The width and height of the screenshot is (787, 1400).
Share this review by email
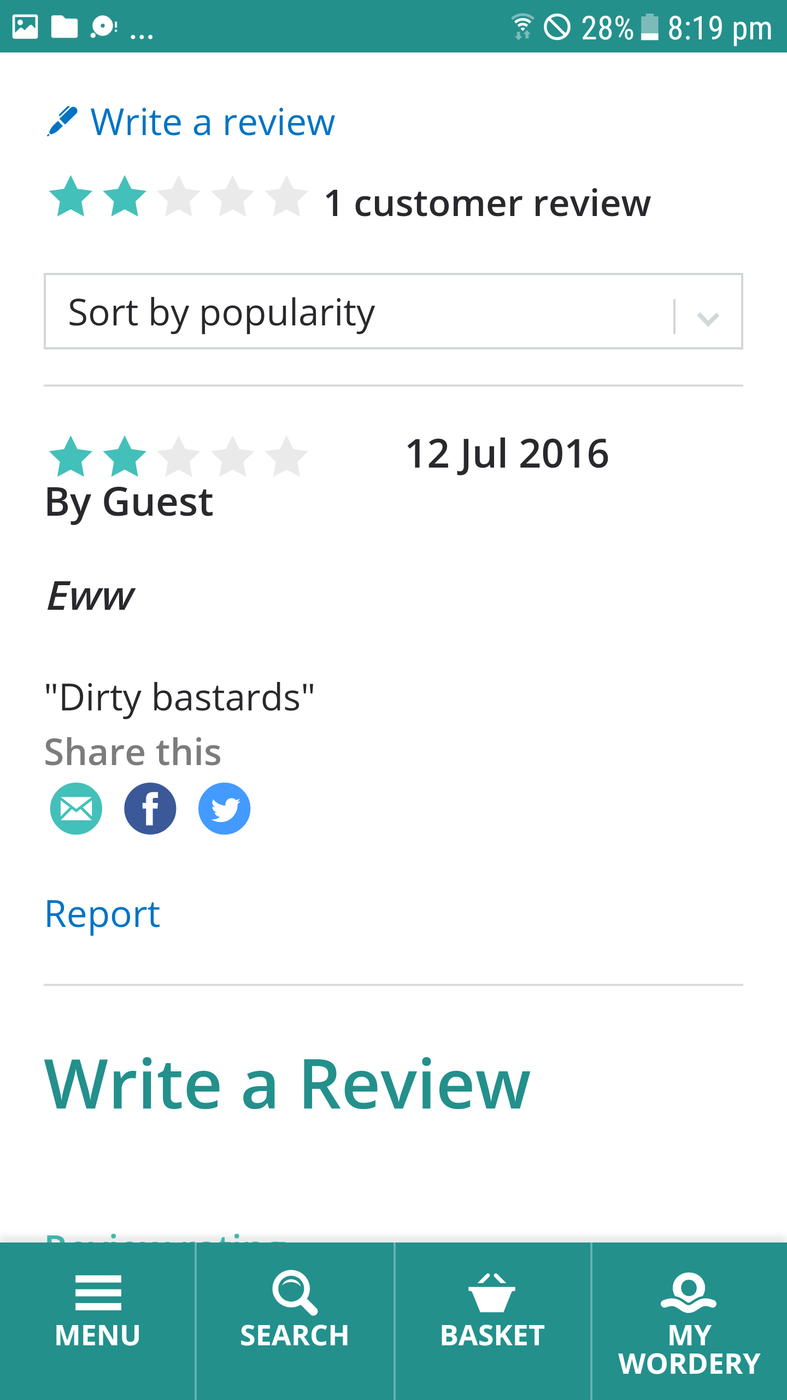[76, 808]
